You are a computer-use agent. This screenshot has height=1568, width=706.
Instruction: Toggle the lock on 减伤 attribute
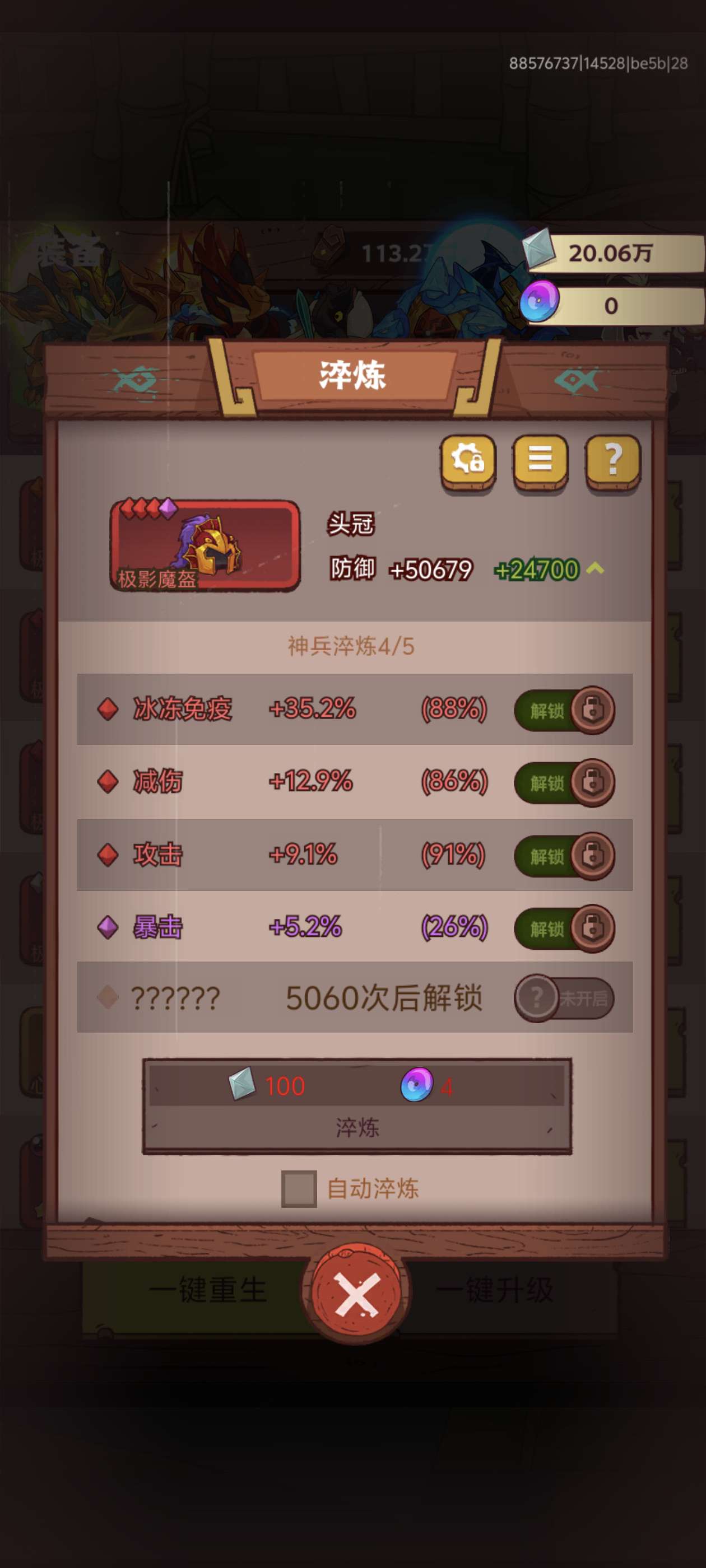point(565,783)
